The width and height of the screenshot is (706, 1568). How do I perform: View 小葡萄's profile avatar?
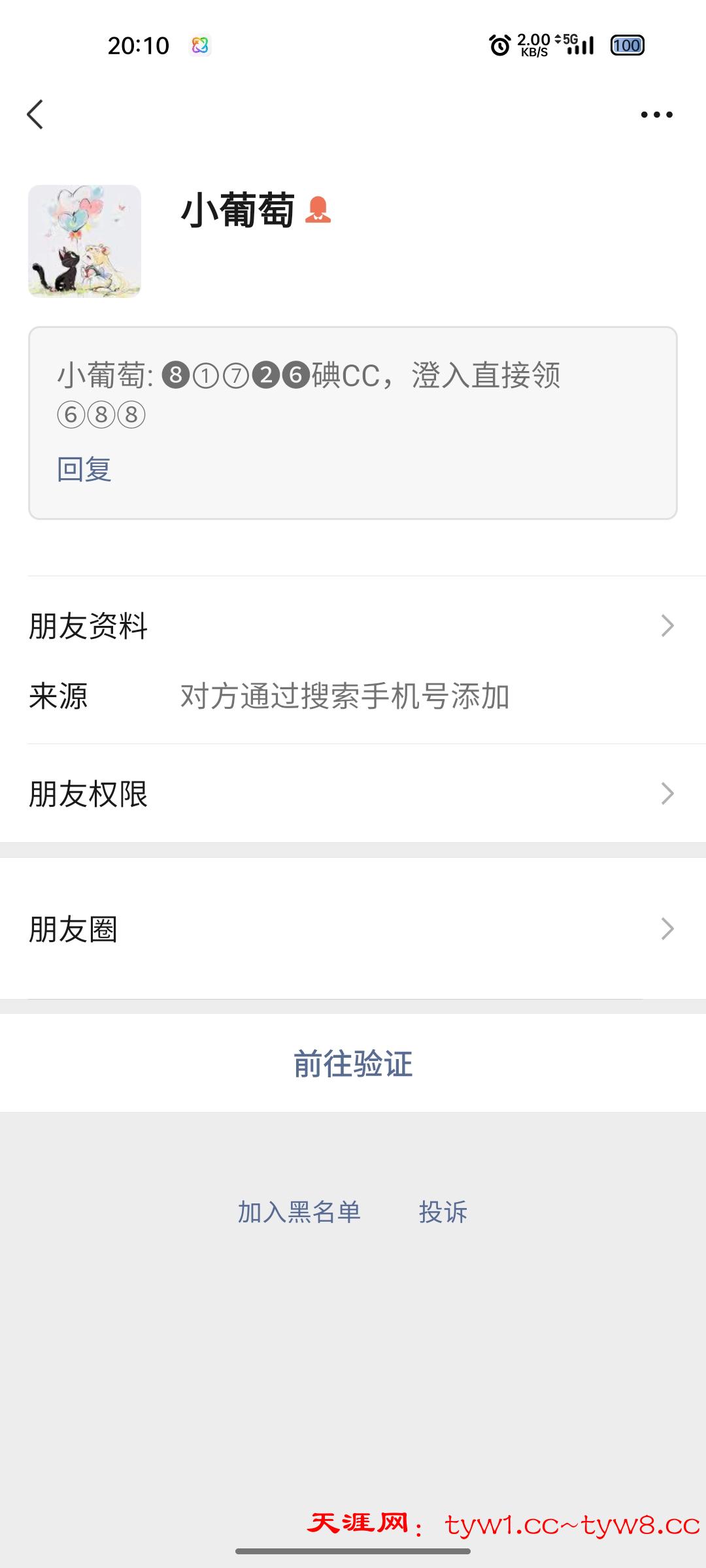click(x=84, y=241)
